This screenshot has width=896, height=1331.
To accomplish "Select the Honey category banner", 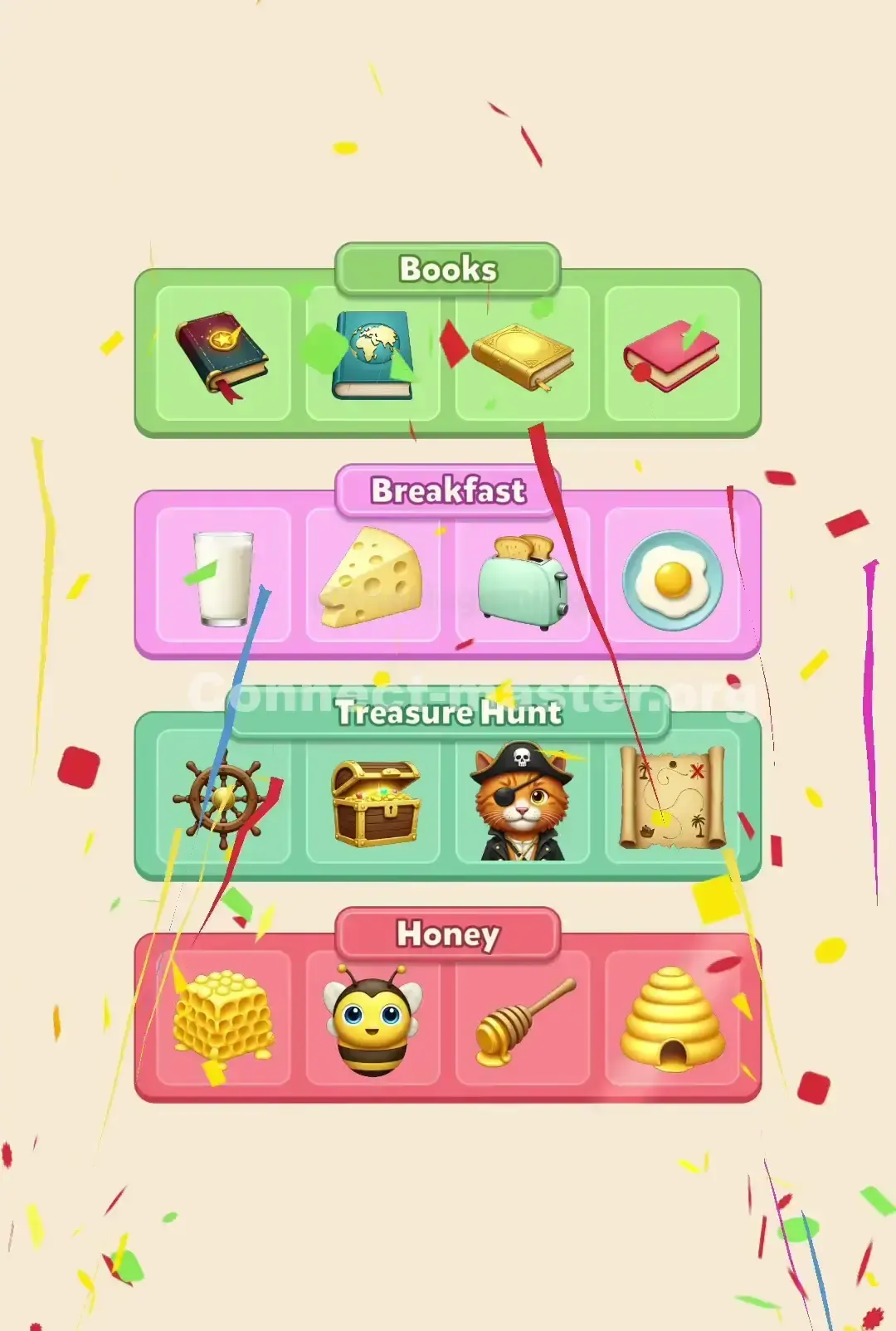I will point(448,934).
